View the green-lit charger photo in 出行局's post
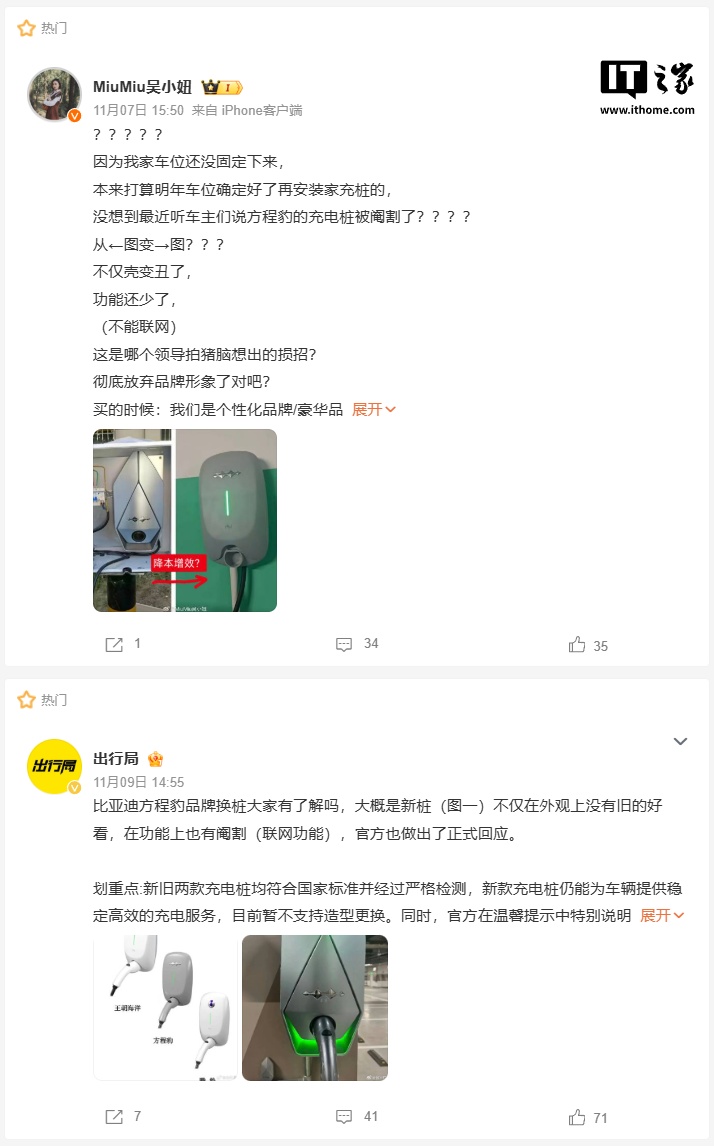714x1146 pixels. coord(315,1007)
